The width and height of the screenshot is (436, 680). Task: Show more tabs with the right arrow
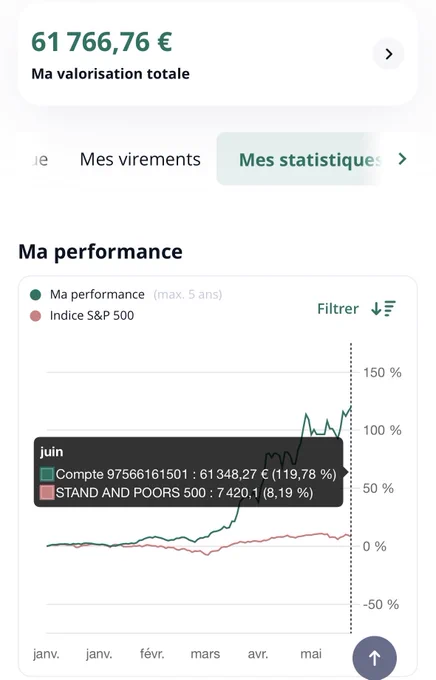pos(402,159)
